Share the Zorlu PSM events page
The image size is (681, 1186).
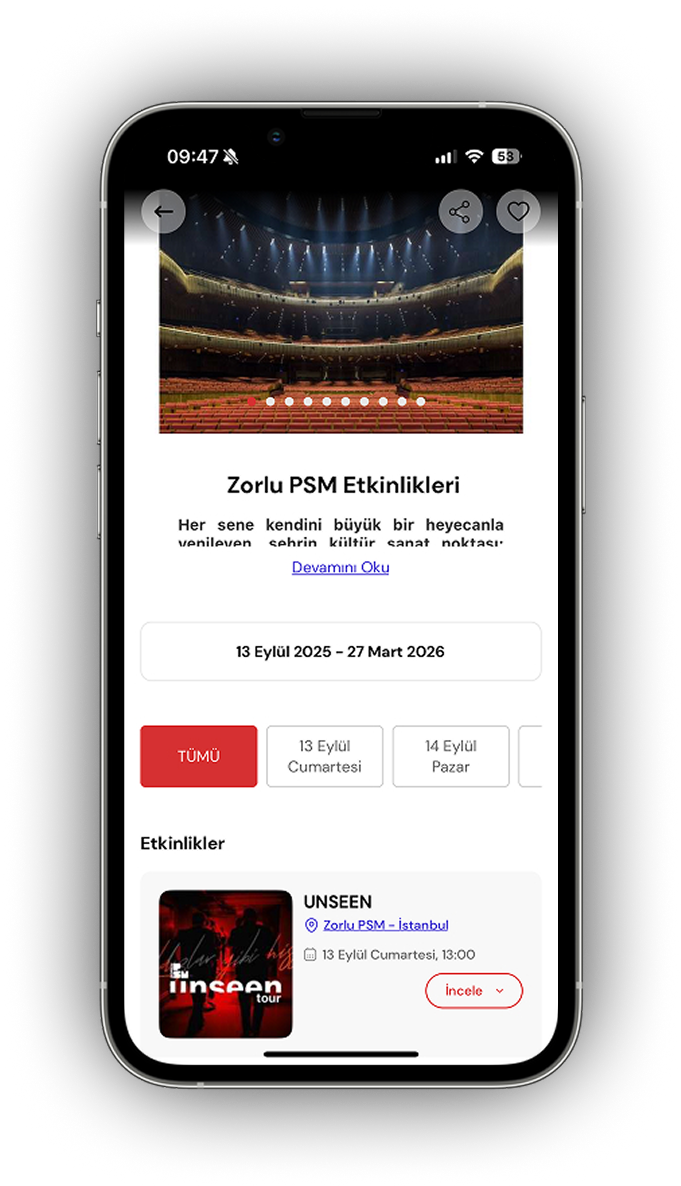point(460,212)
